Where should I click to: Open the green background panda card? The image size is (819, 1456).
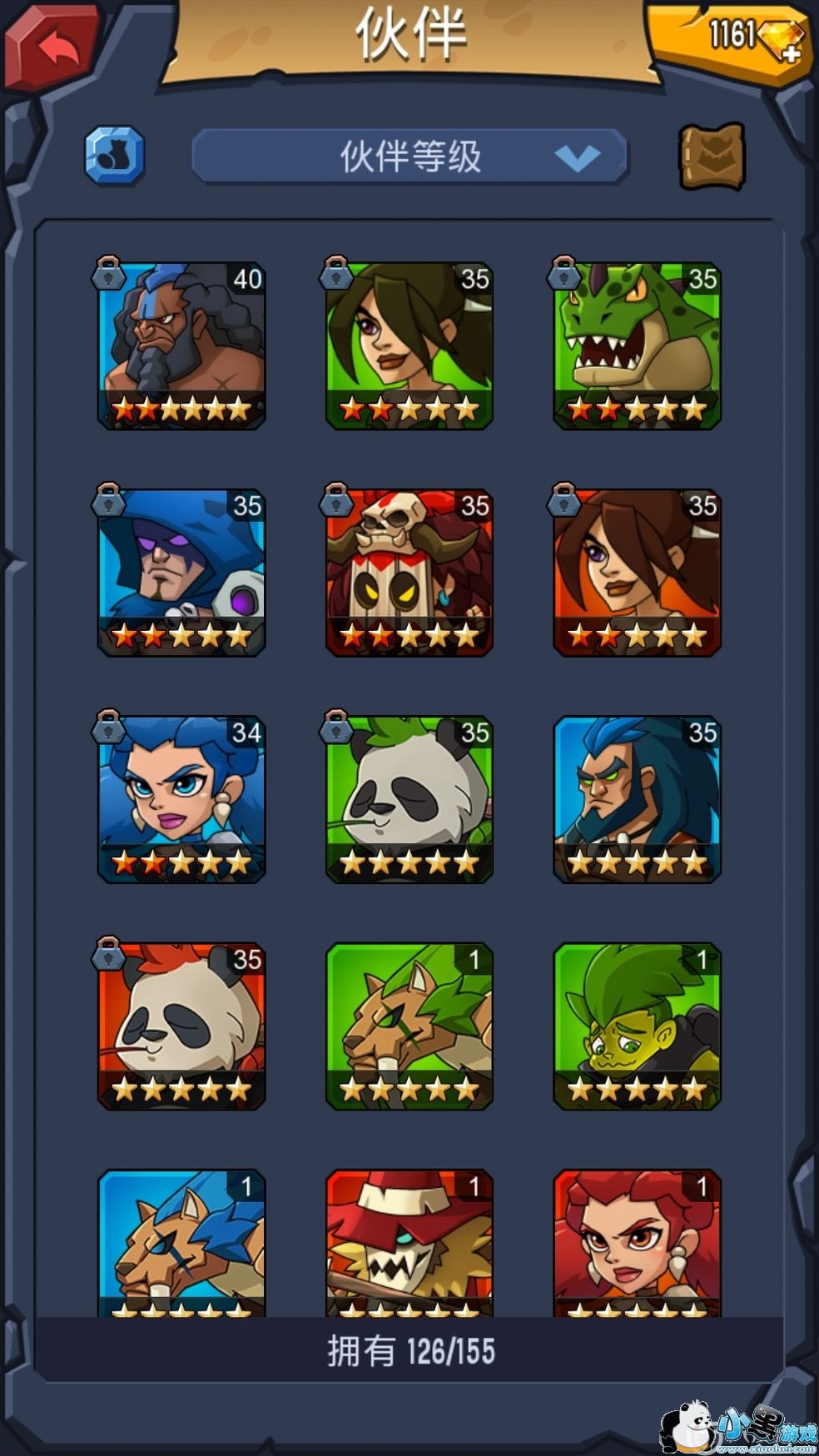coord(409,799)
